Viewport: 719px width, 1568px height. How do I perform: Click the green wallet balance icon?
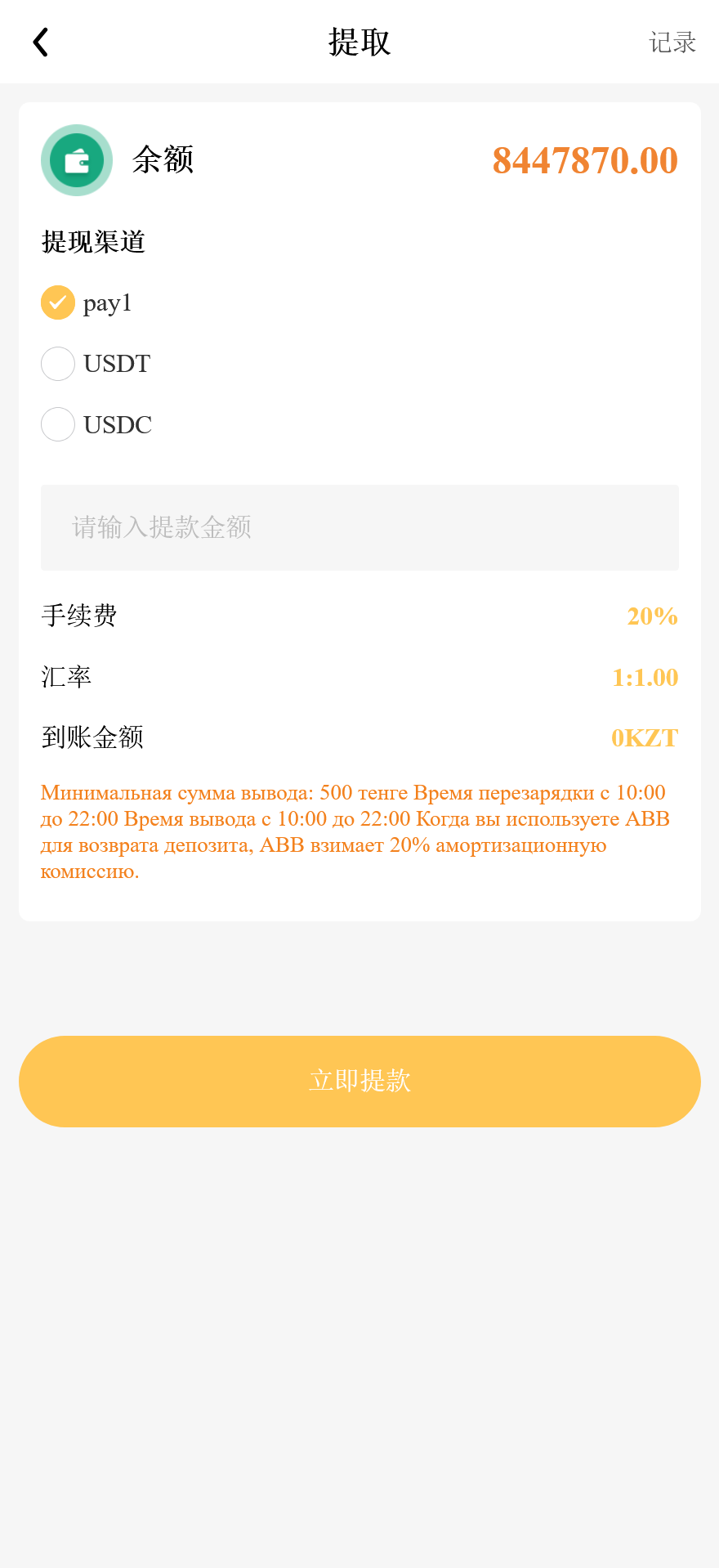(76, 160)
